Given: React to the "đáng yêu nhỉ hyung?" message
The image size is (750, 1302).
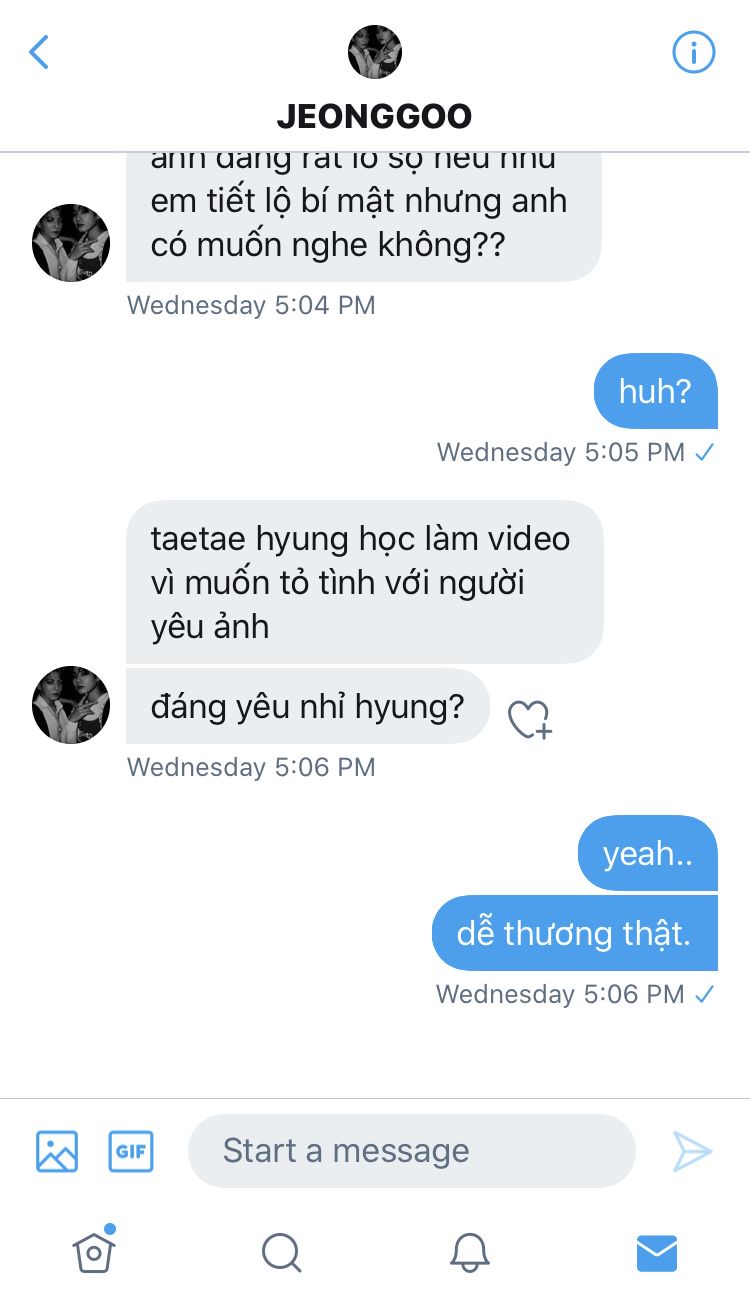Looking at the screenshot, I should tap(529, 718).
